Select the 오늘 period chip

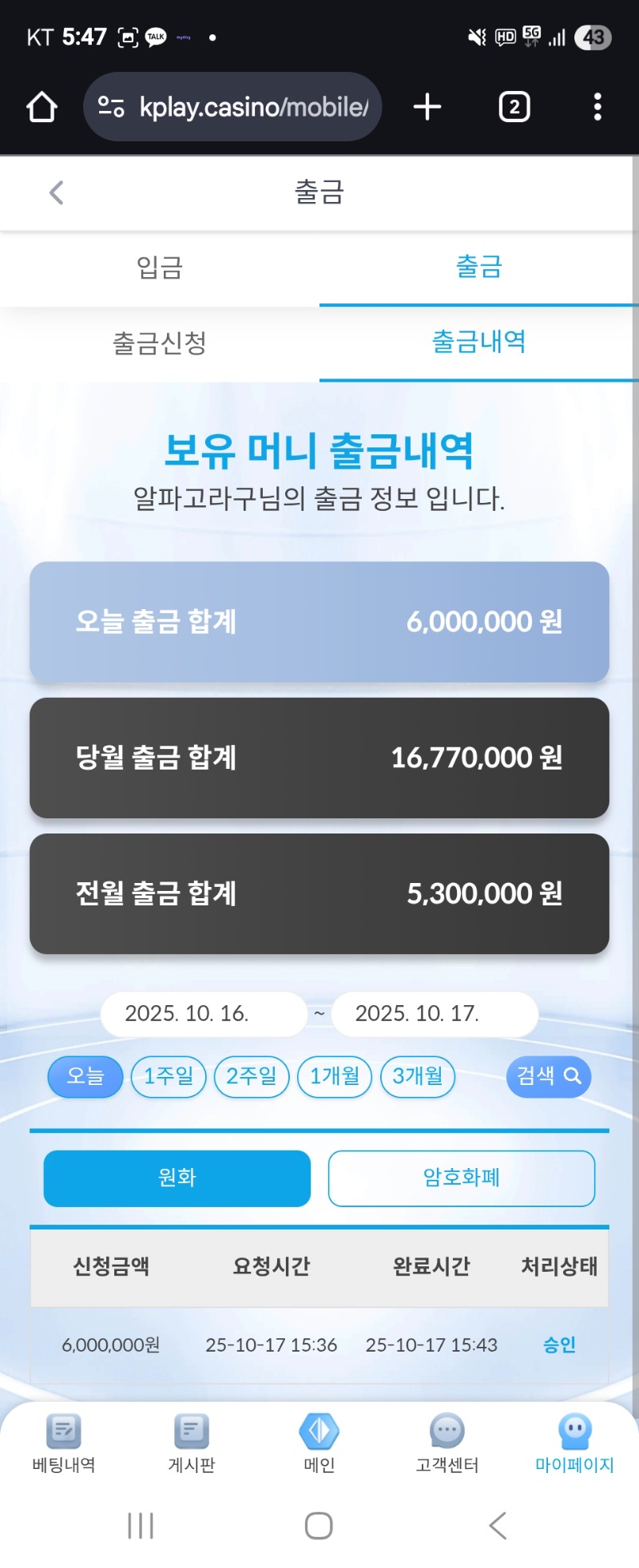coord(85,1076)
